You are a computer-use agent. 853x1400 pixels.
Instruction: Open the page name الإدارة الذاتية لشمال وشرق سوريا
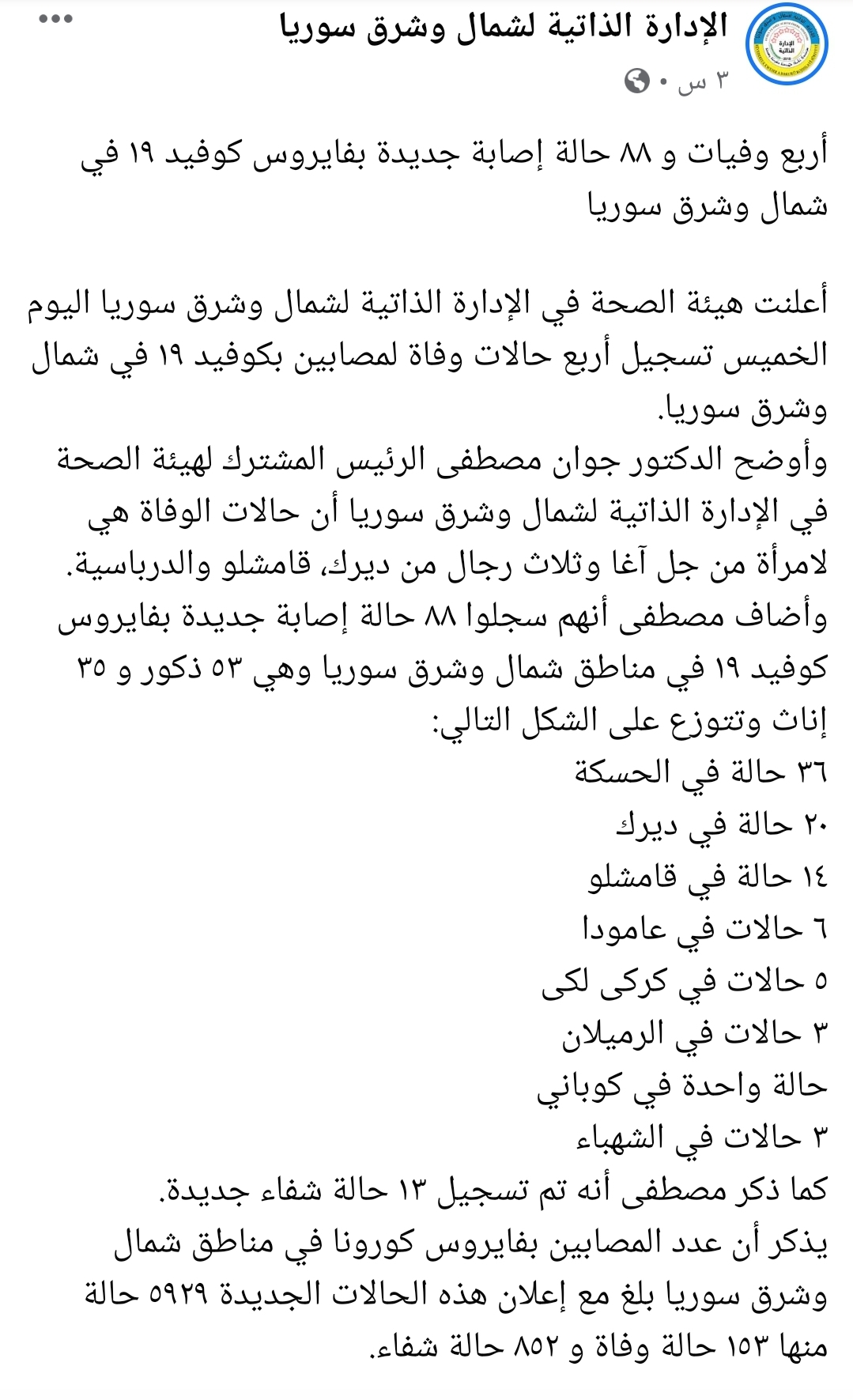pos(504,28)
